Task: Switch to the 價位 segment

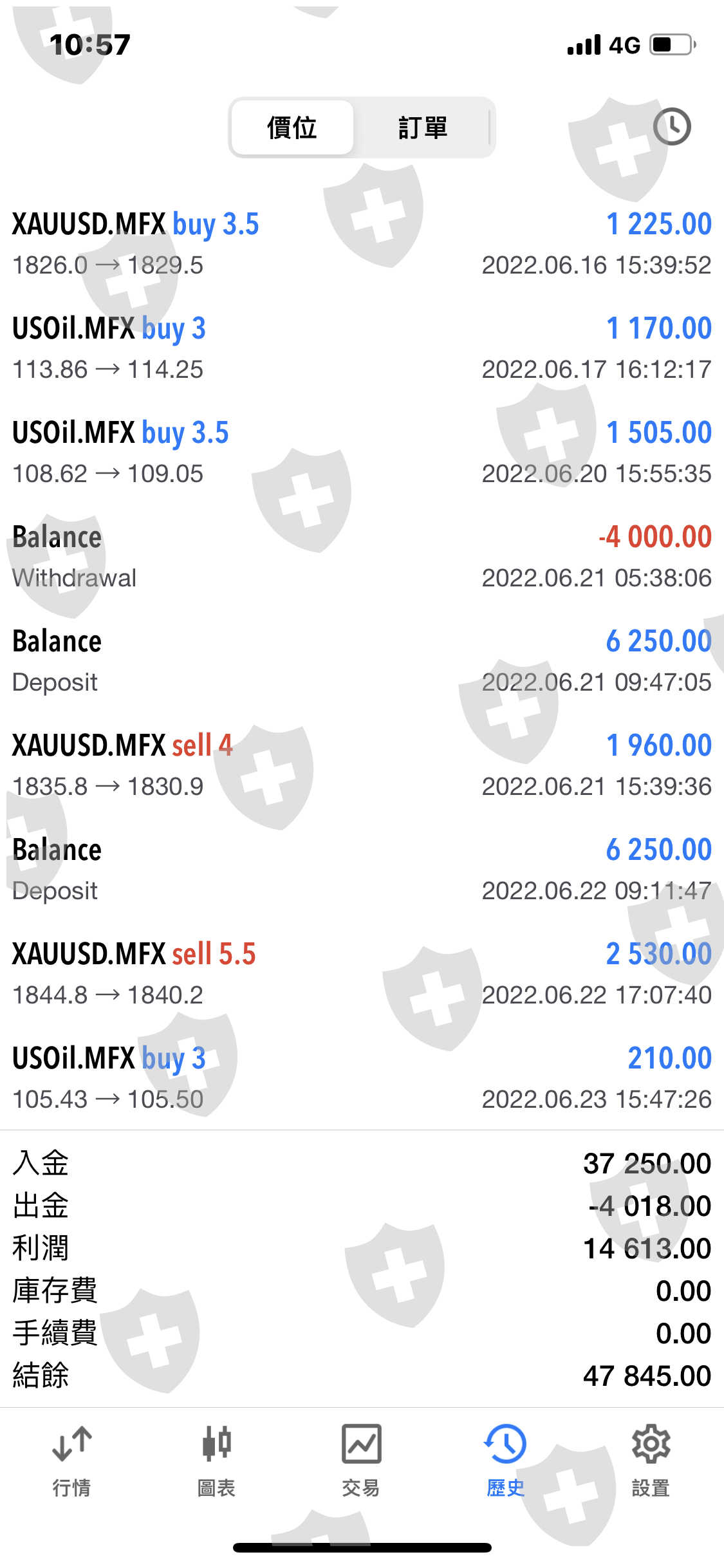Action: (x=292, y=127)
